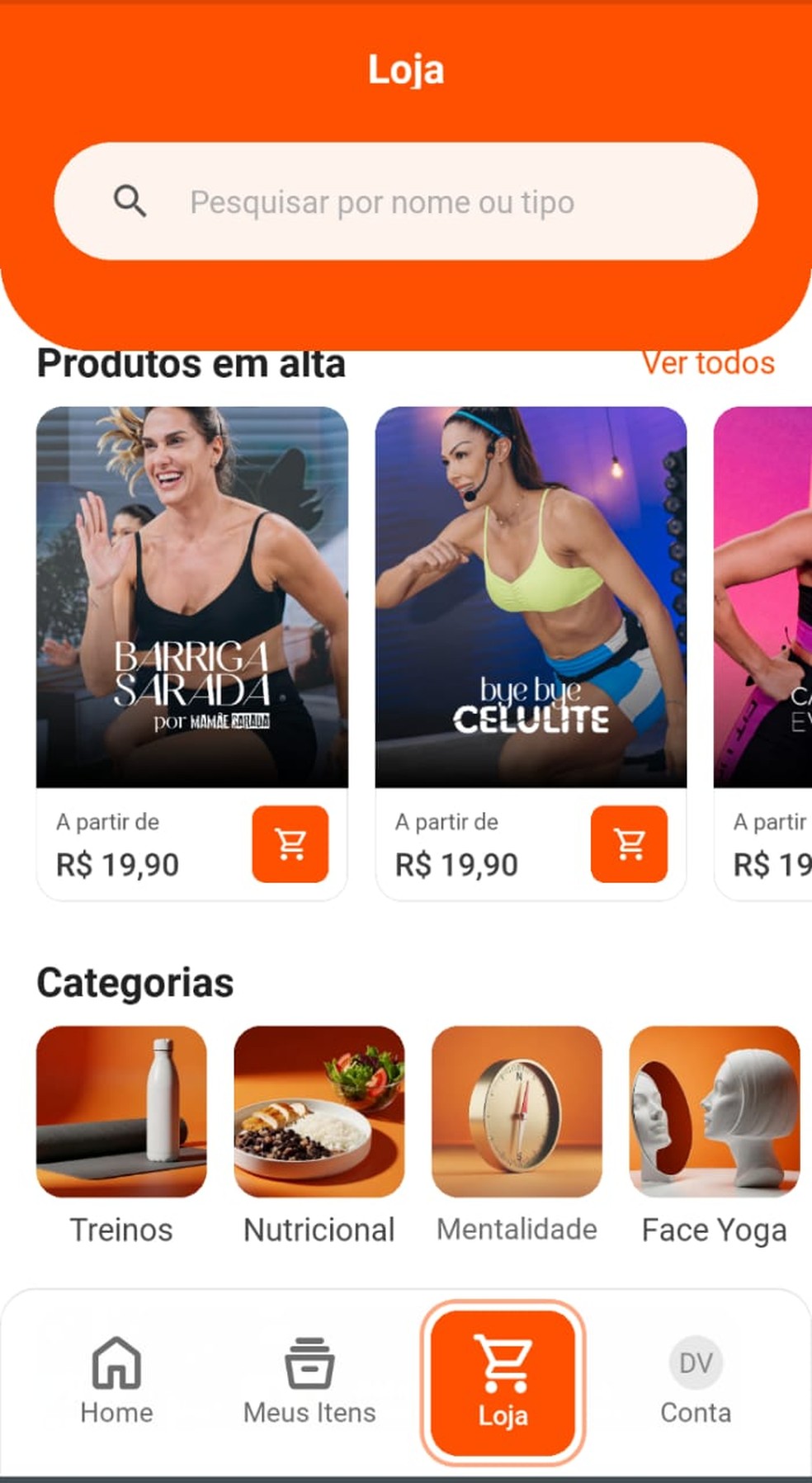
Task: Open the Conta tab
Action: 696,1380
